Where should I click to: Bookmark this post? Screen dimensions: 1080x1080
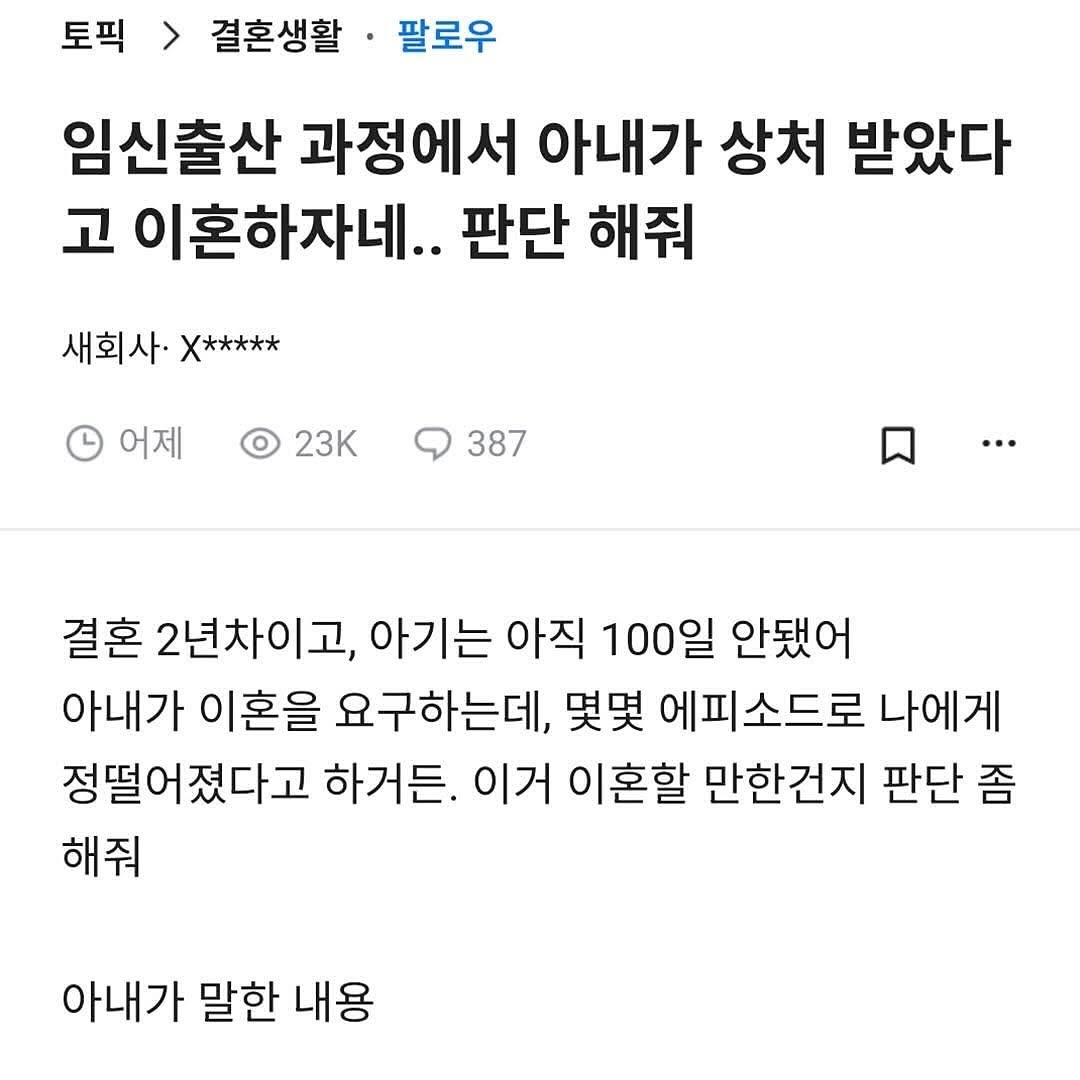point(897,445)
